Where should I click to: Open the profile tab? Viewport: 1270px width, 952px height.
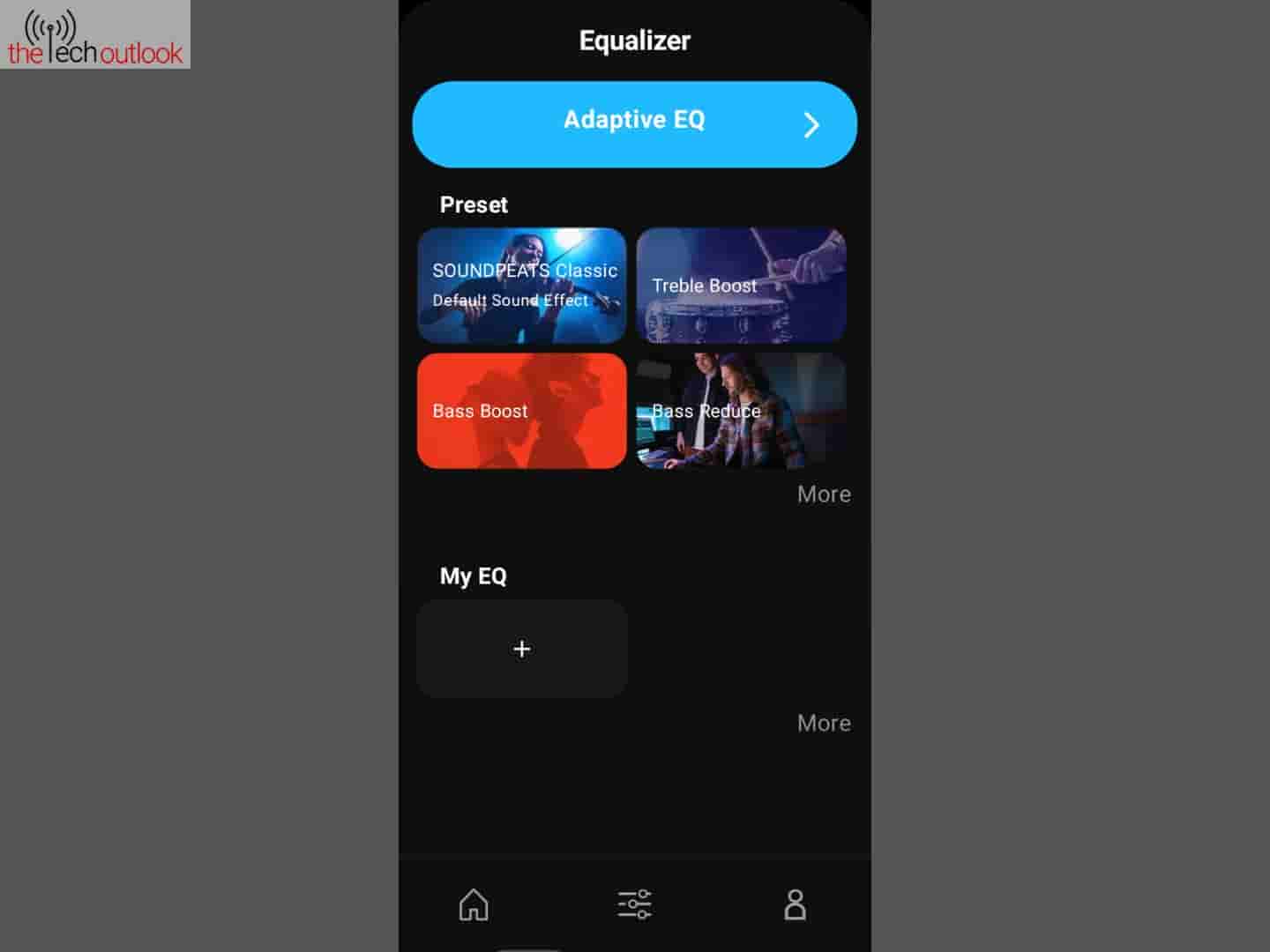(795, 904)
